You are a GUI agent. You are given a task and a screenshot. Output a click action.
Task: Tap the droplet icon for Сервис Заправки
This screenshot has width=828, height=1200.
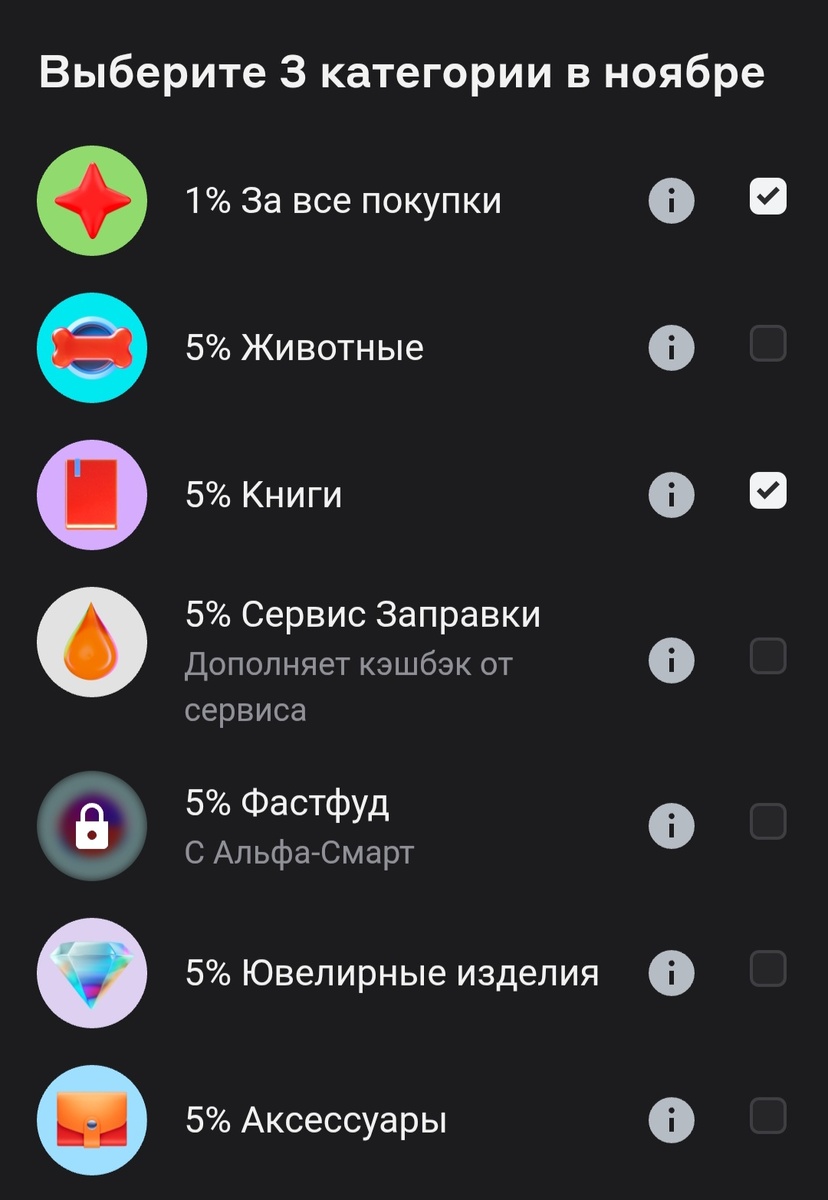(x=91, y=641)
